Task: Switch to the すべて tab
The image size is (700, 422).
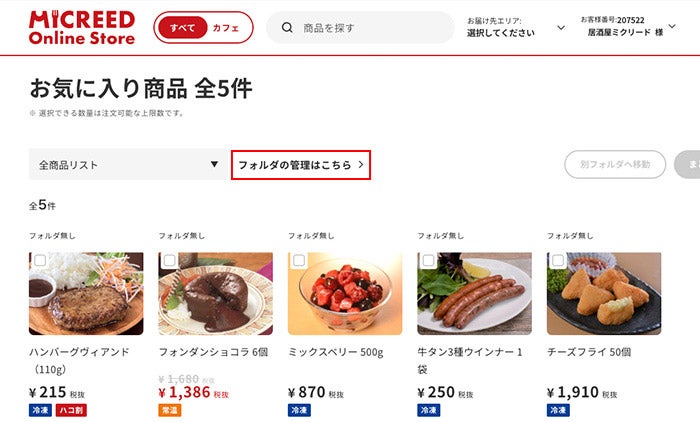Action: coord(182,28)
